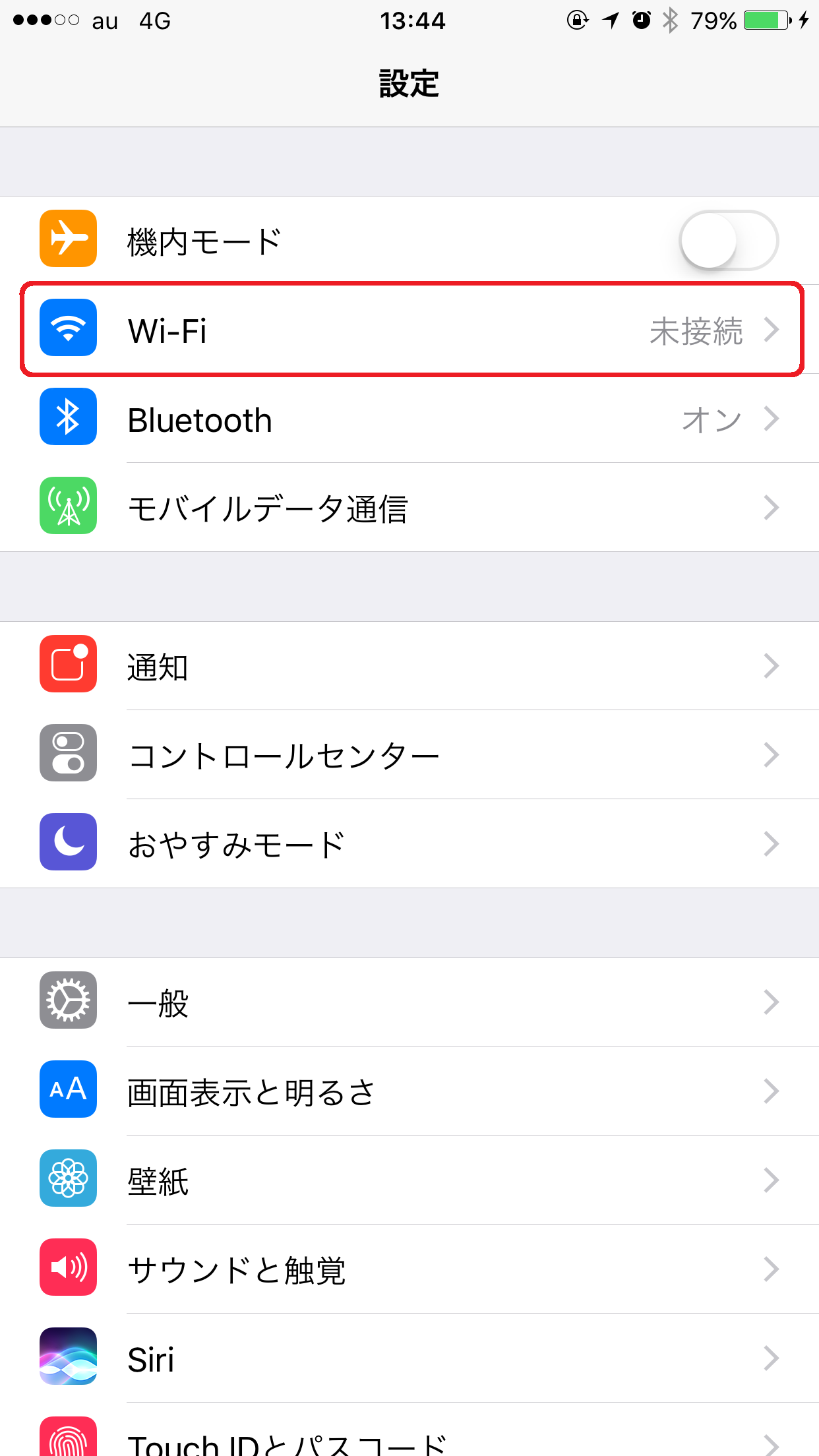819x1456 pixels.
Task: Open おやすみモード settings
Action: [x=409, y=844]
